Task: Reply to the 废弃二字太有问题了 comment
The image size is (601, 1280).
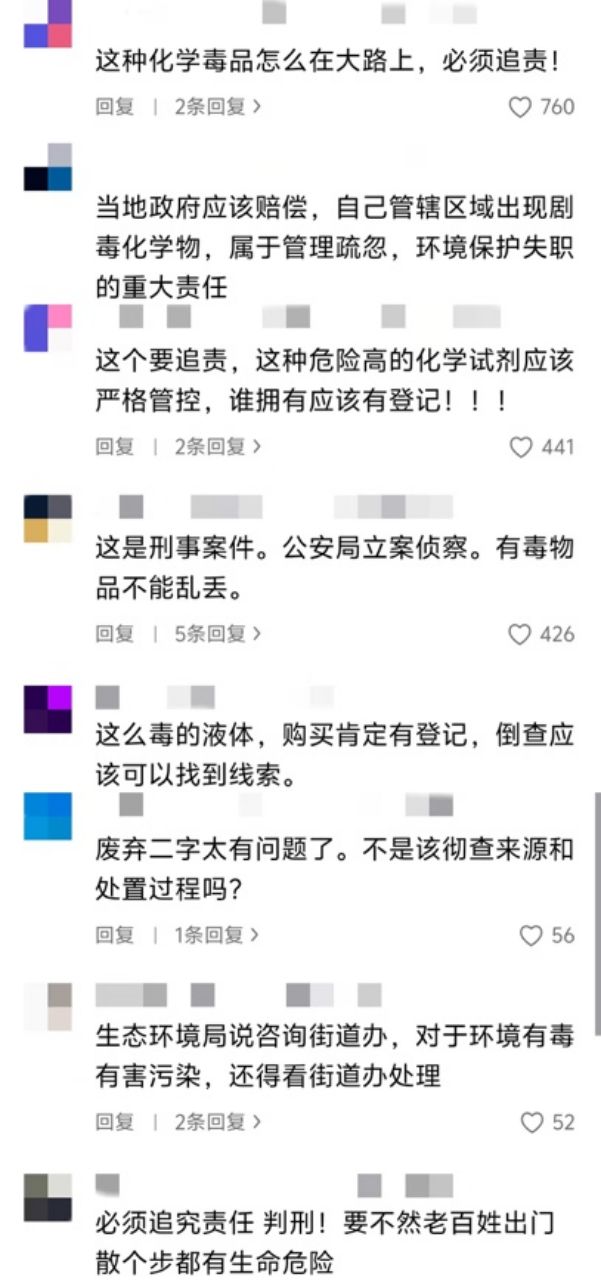Action: pyautogui.click(x=114, y=935)
